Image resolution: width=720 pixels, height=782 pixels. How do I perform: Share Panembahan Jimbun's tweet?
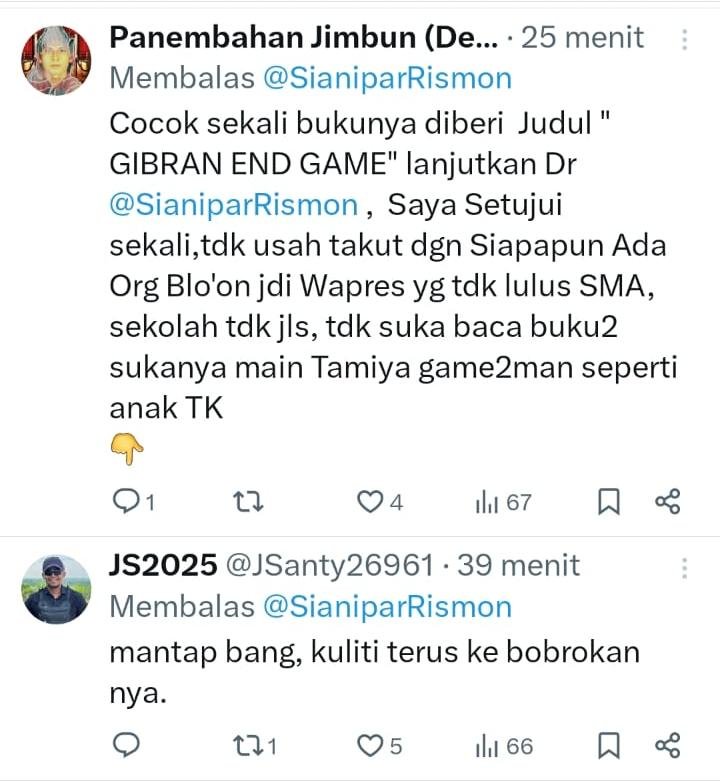[667, 502]
